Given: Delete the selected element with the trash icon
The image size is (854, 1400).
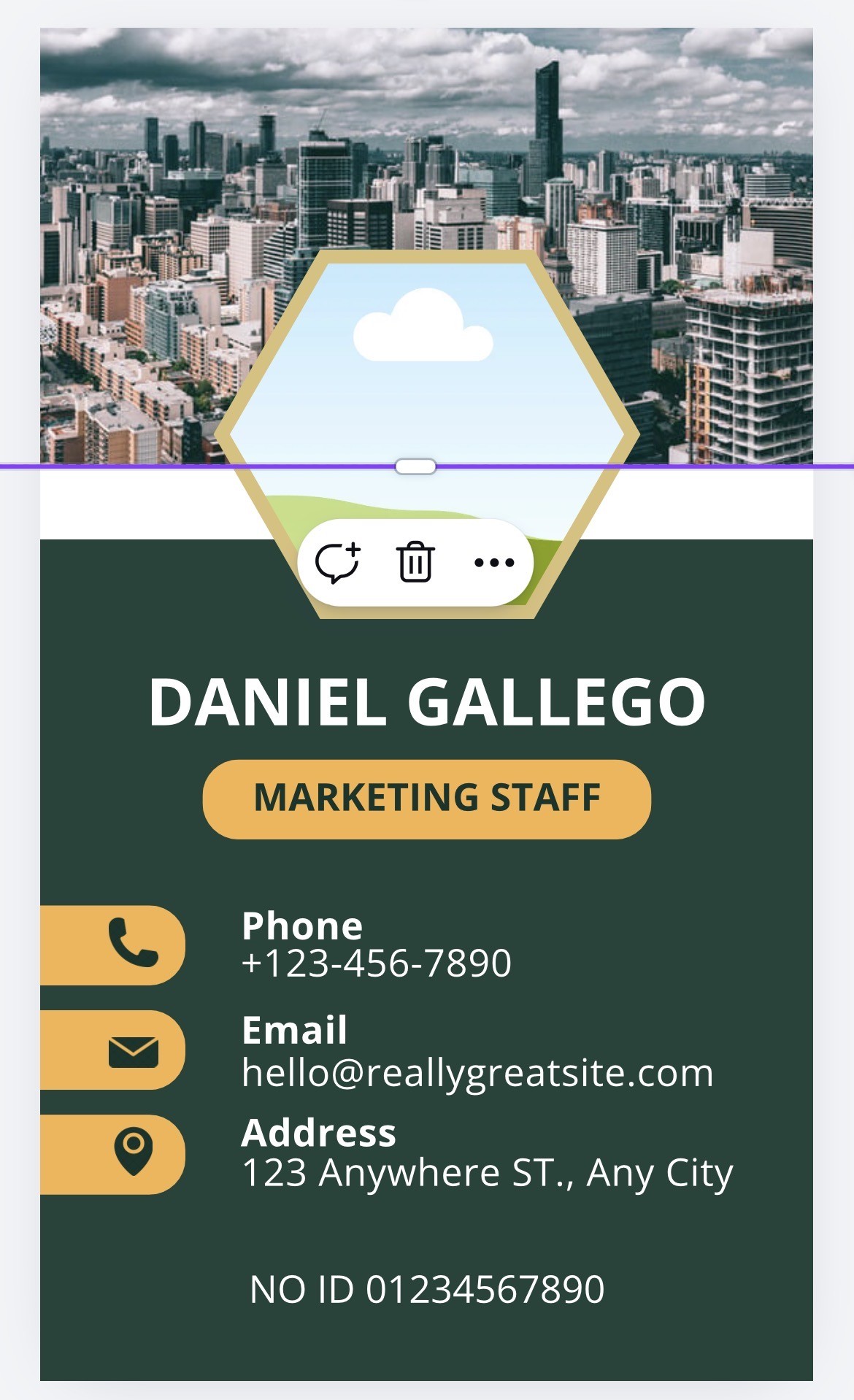Looking at the screenshot, I should coord(415,562).
